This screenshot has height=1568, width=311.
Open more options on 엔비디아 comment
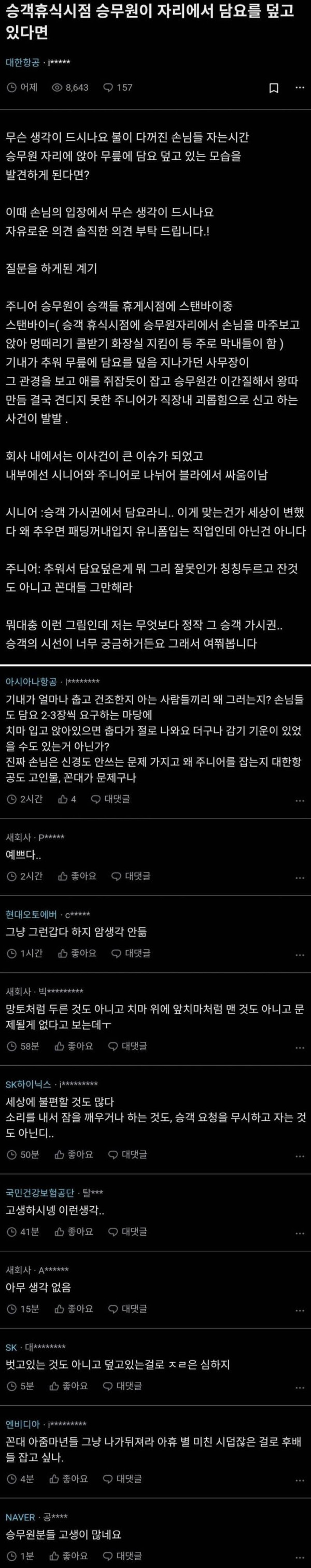point(299,1480)
